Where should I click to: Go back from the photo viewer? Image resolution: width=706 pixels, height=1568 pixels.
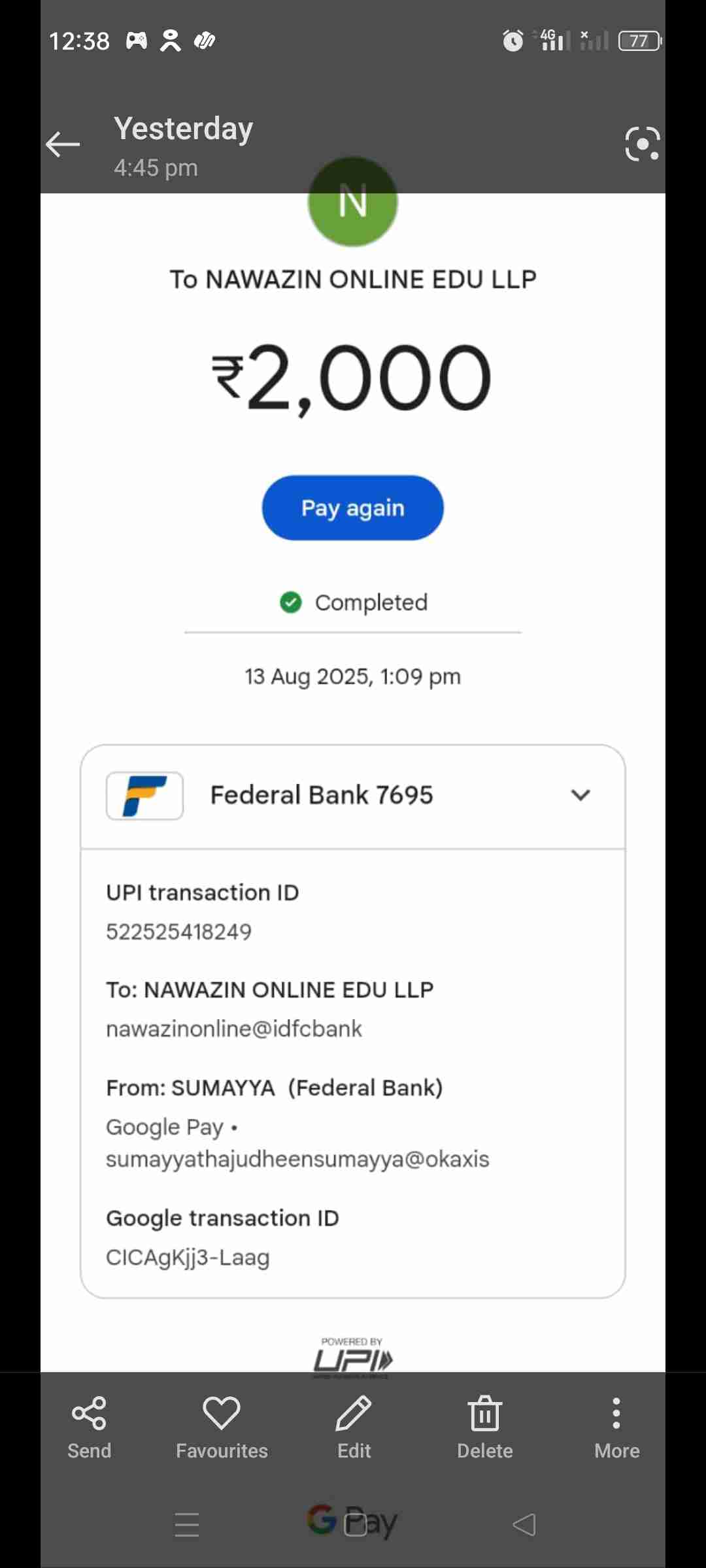pos(63,144)
